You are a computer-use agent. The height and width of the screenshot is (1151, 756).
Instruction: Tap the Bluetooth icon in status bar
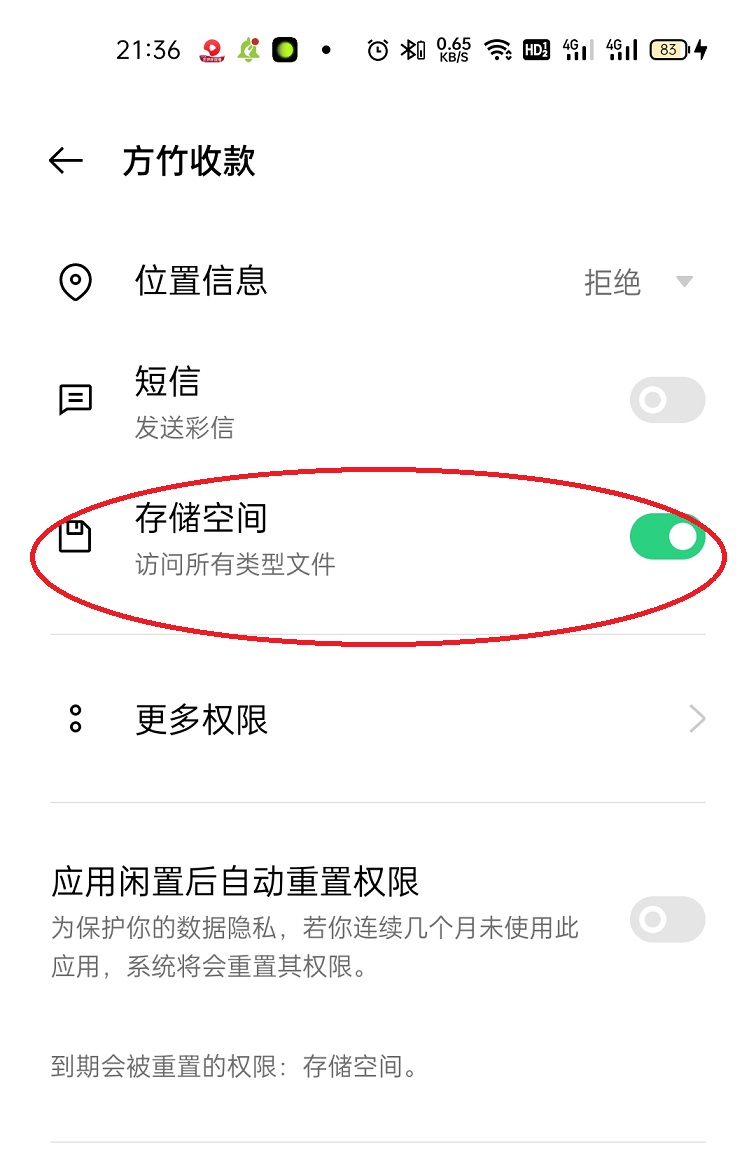click(x=413, y=50)
